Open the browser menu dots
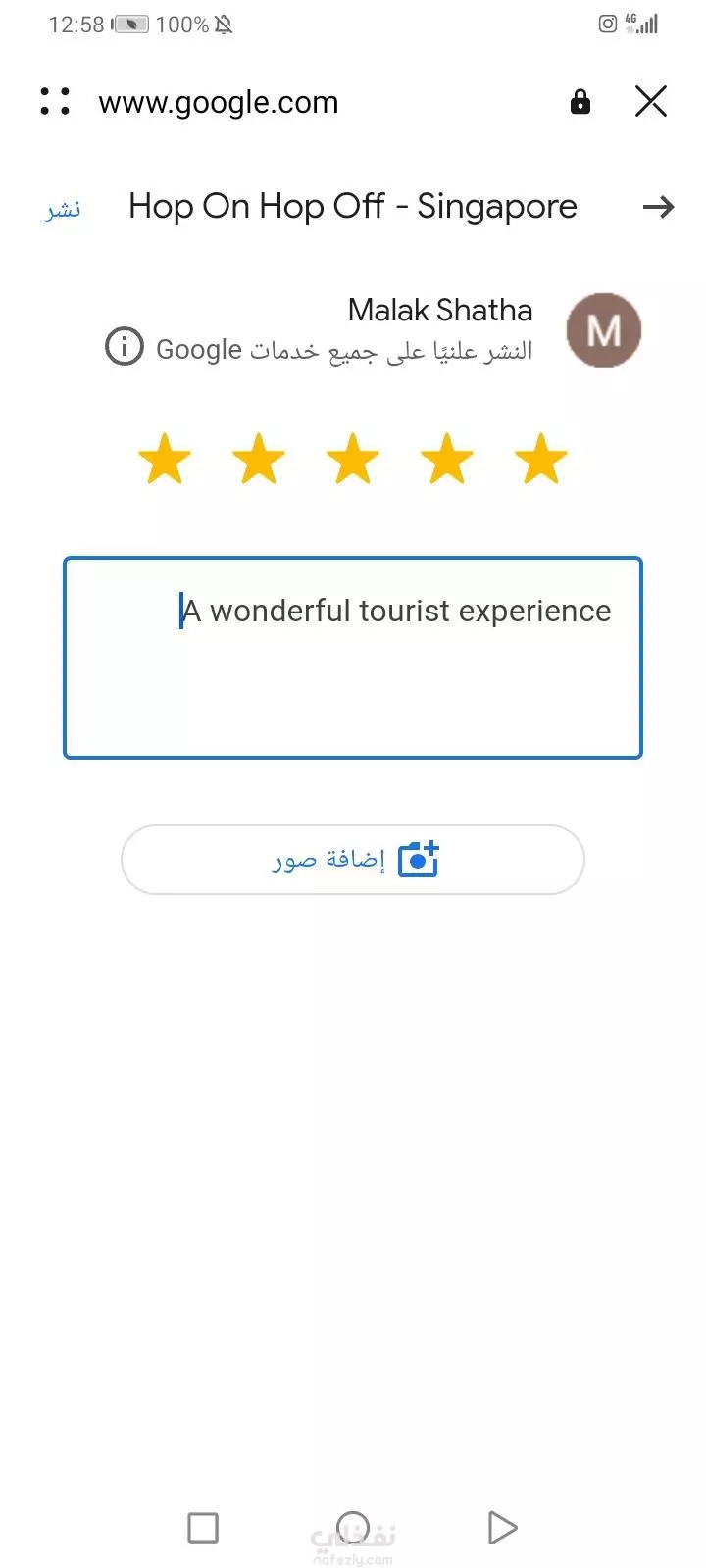This screenshot has height=1568, width=706. 55,101
